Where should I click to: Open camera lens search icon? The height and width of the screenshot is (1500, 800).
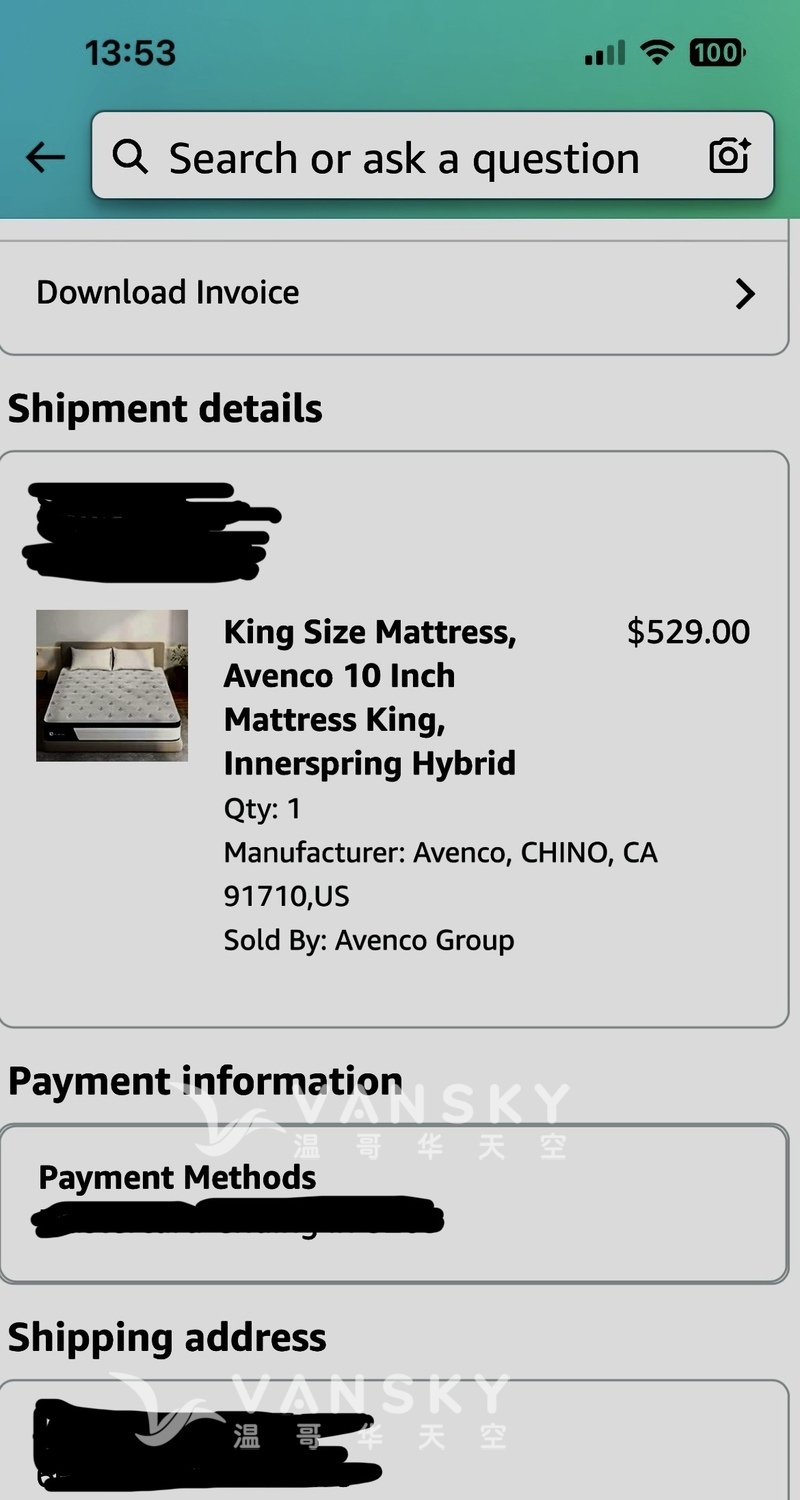(x=729, y=156)
